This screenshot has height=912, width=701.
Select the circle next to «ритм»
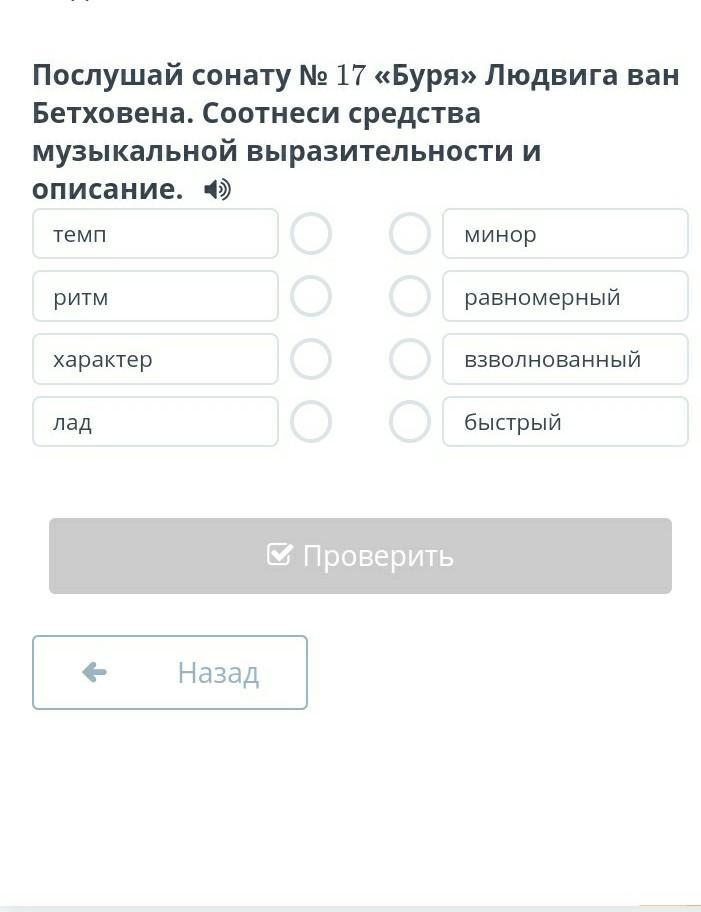click(311, 296)
